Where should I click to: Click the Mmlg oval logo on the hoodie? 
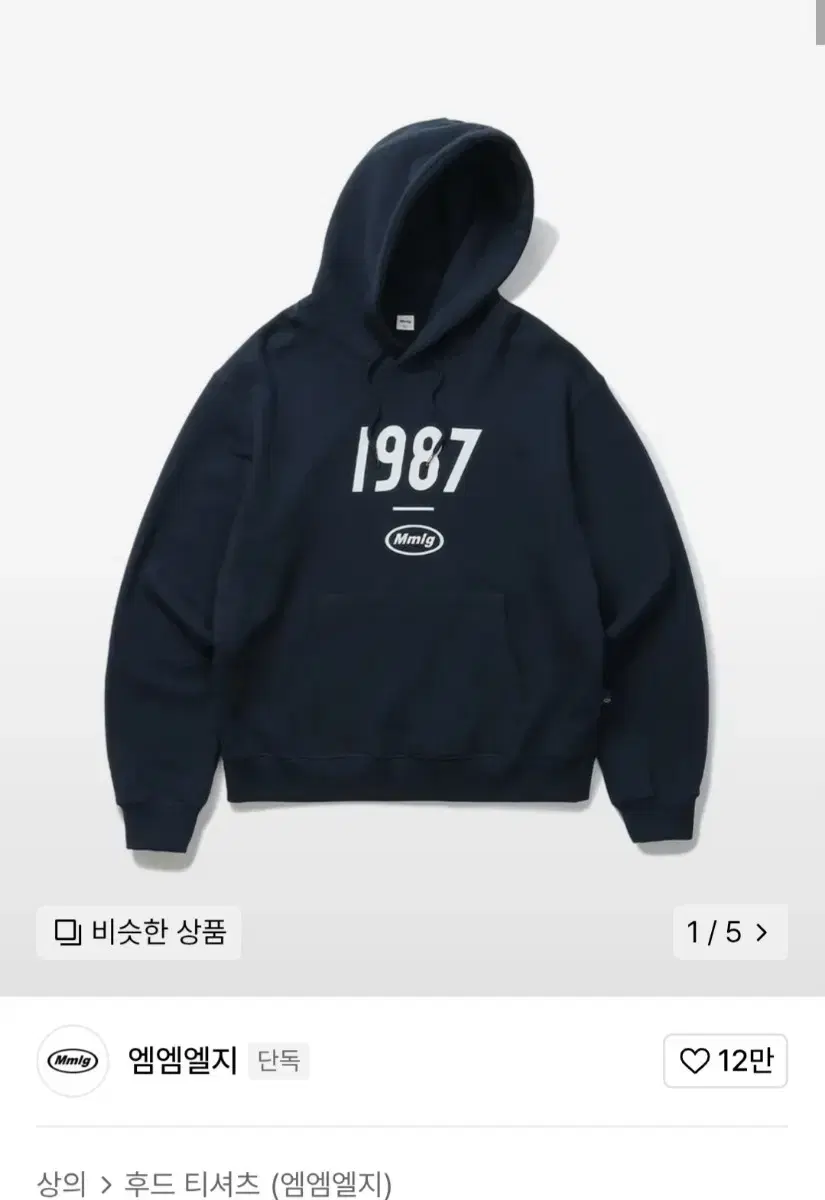(x=414, y=541)
